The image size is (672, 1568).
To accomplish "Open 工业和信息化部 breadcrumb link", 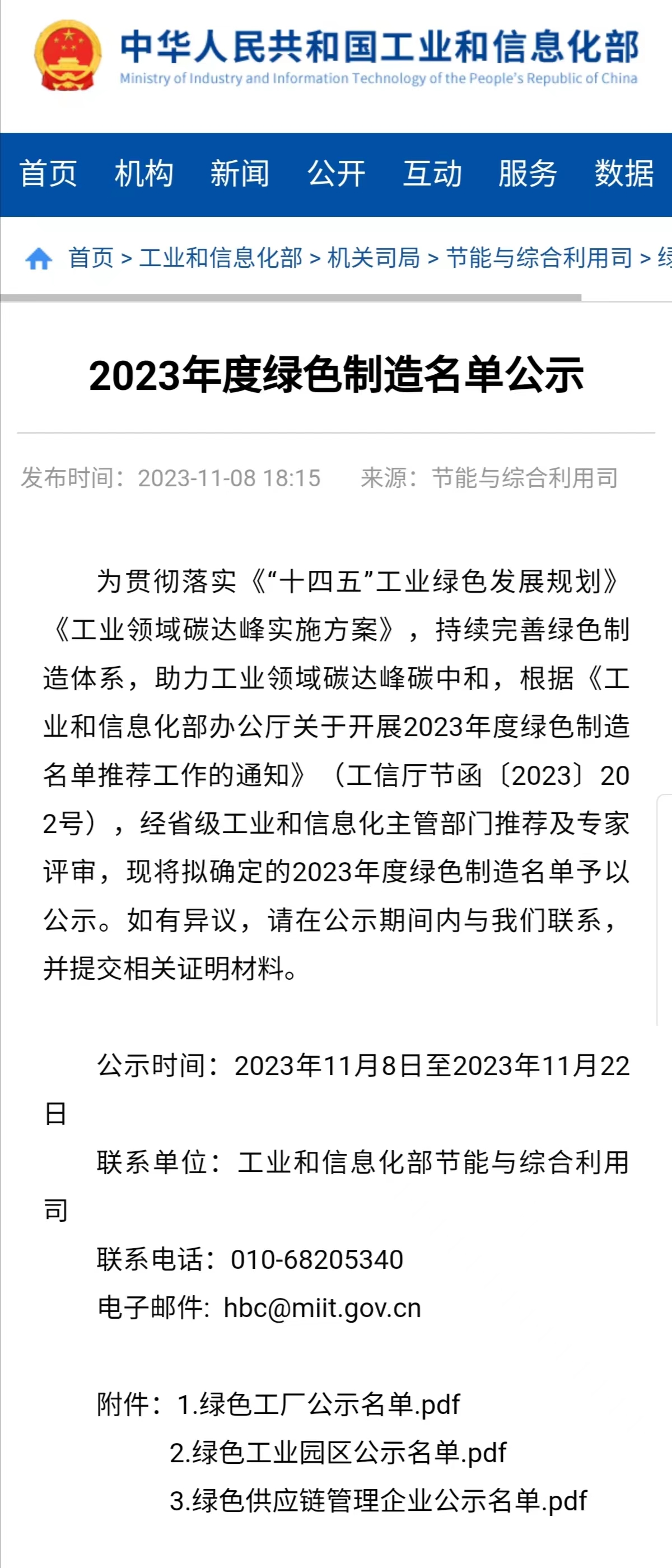I will 220,258.
